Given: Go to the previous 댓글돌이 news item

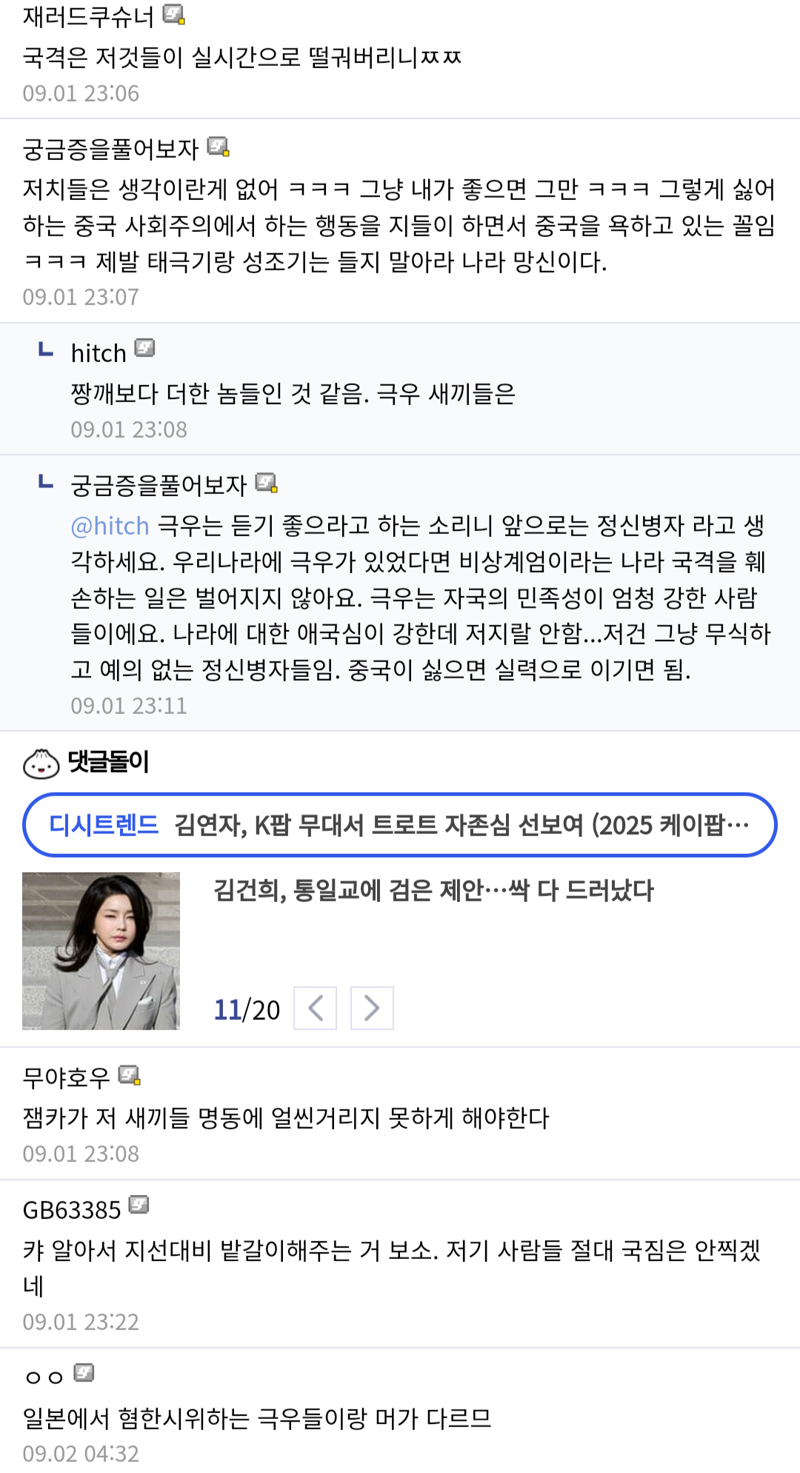Looking at the screenshot, I should click(315, 1008).
